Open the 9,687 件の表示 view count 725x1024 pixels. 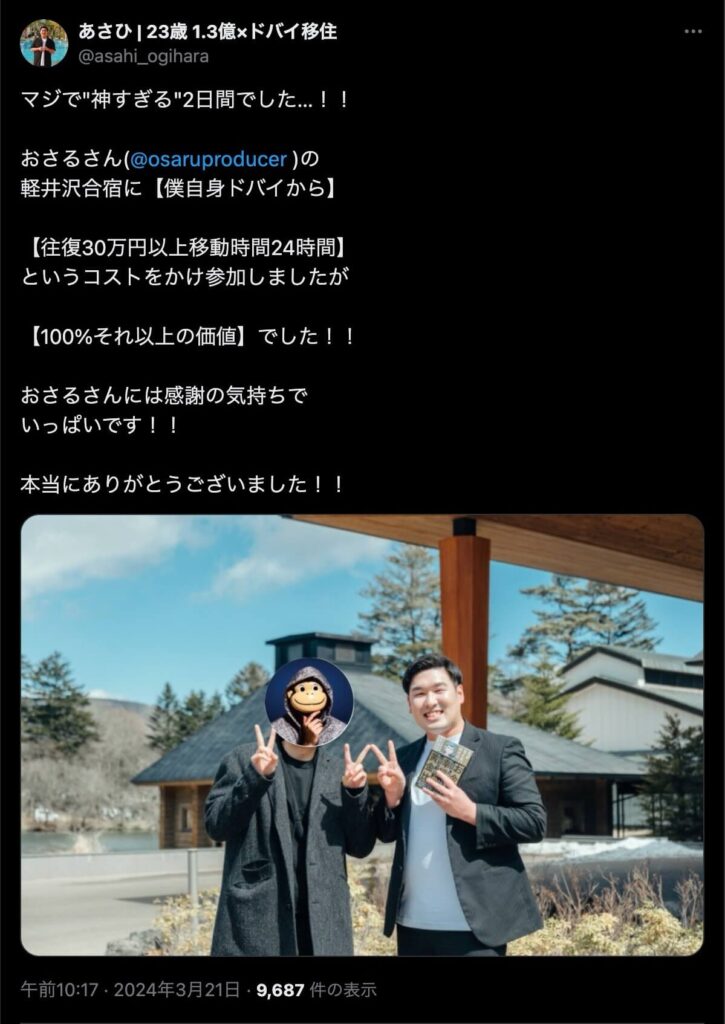[316, 990]
